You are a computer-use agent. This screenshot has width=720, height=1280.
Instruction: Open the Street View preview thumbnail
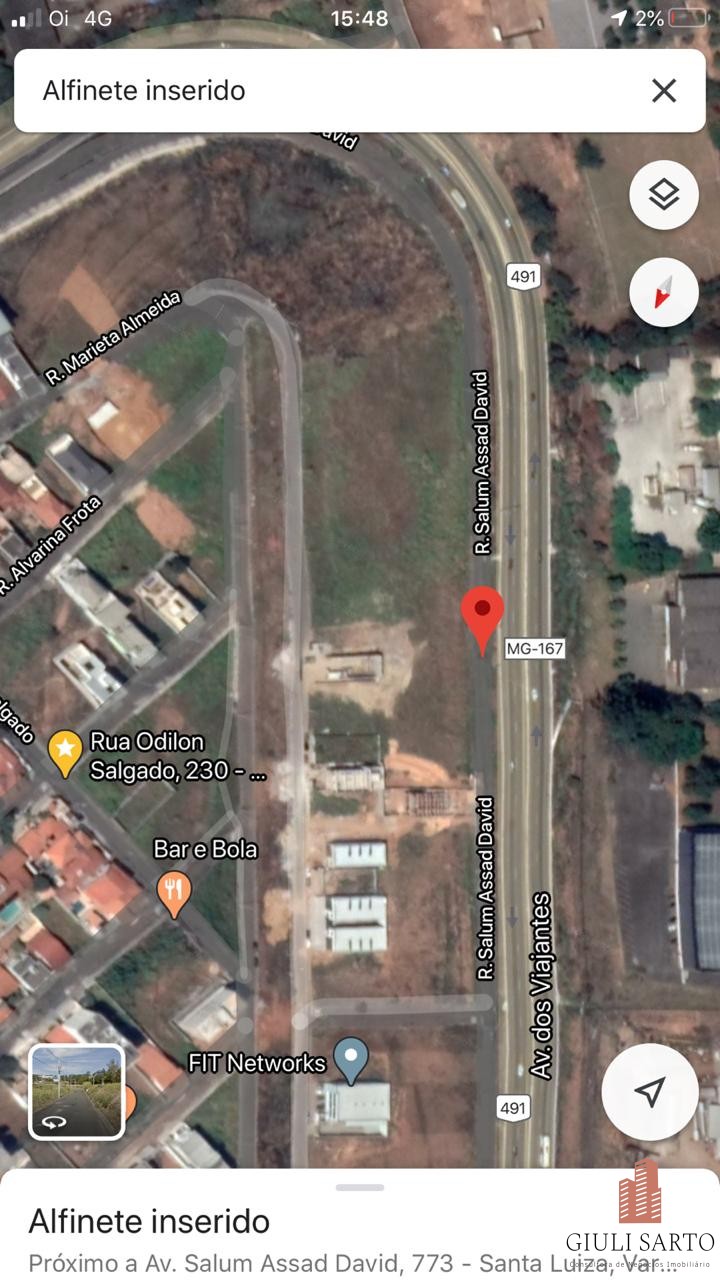tap(77, 1092)
